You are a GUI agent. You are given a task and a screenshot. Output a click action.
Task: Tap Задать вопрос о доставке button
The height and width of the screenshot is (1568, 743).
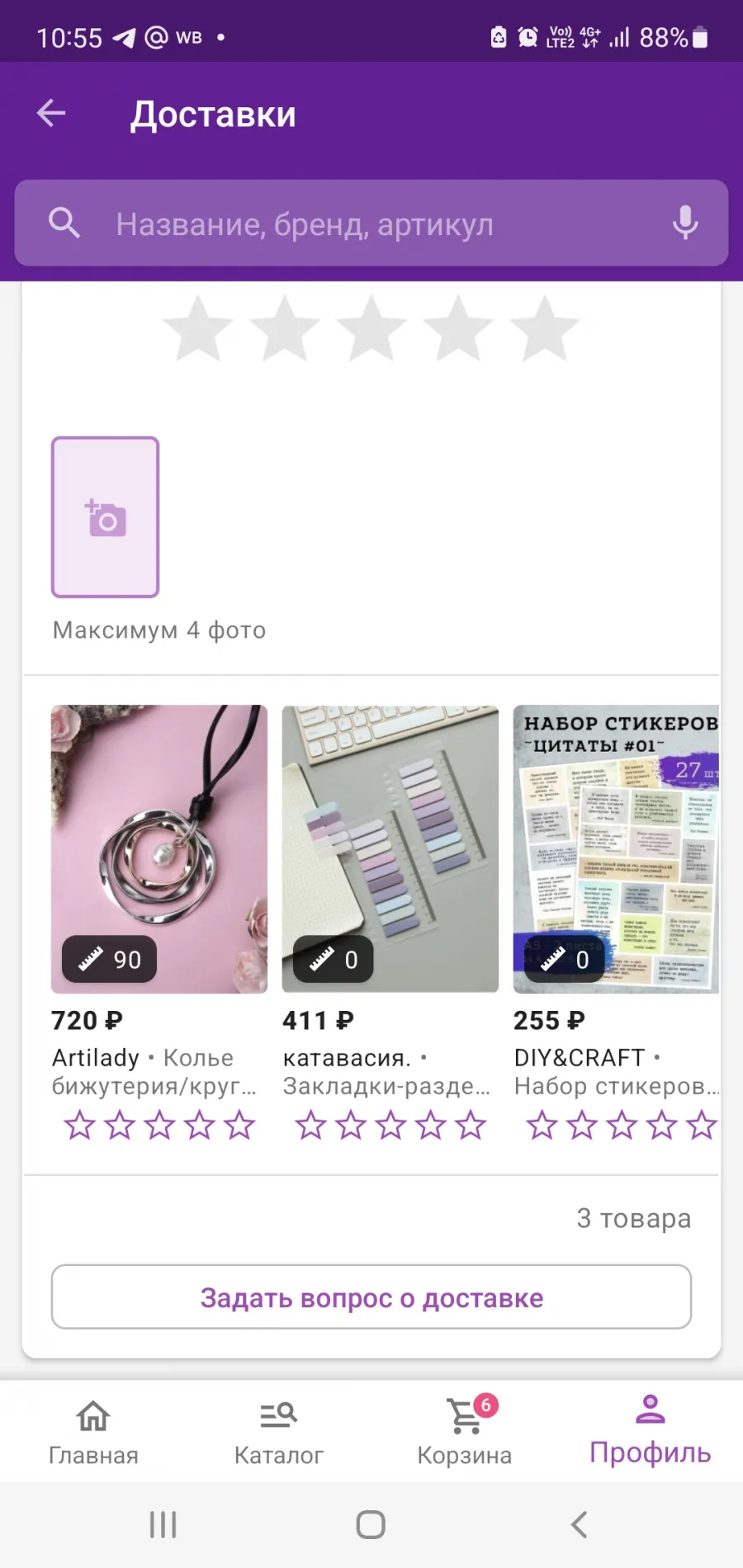[371, 1297]
